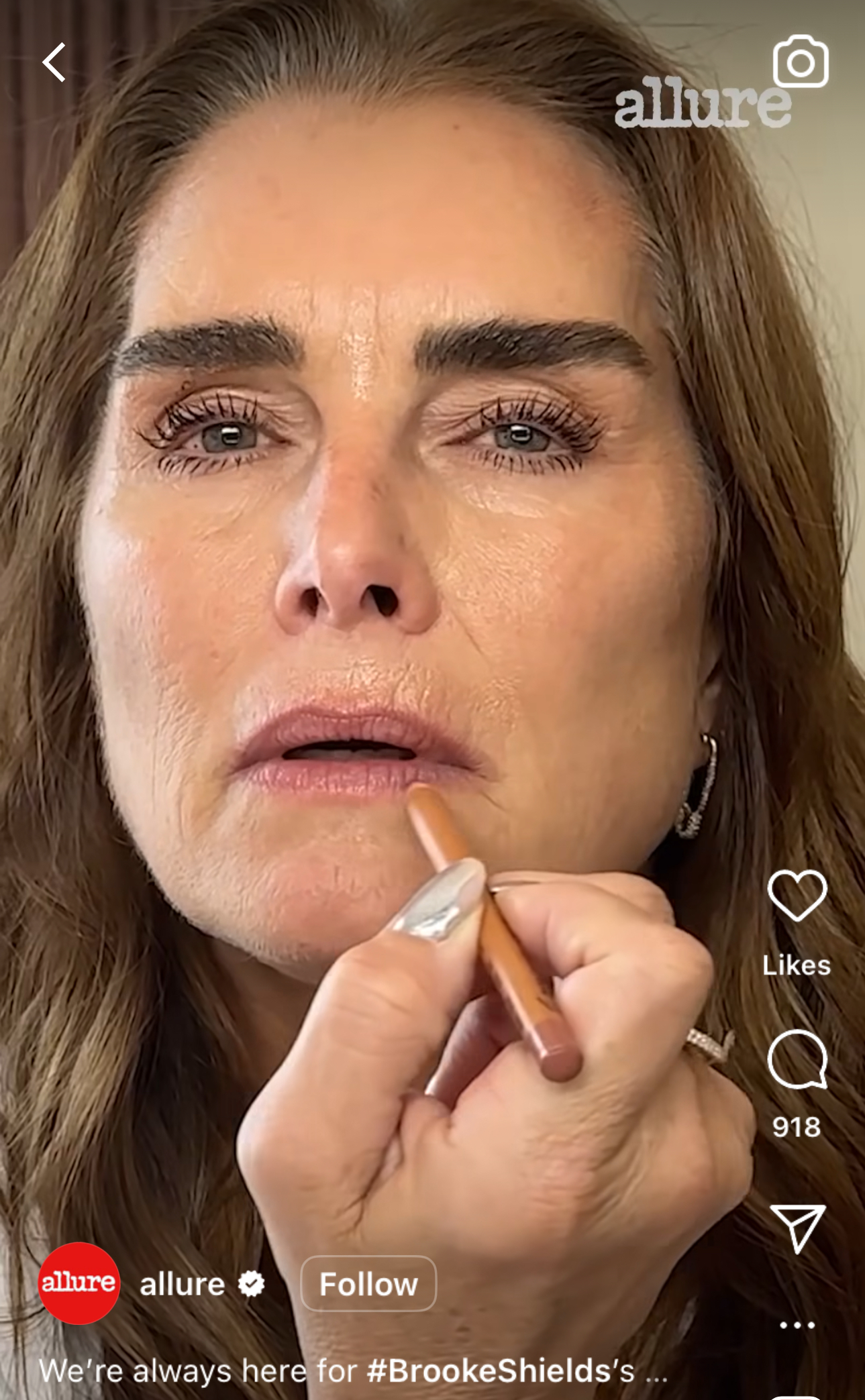Follow the allure account
This screenshot has width=865, height=1400.
[368, 1284]
